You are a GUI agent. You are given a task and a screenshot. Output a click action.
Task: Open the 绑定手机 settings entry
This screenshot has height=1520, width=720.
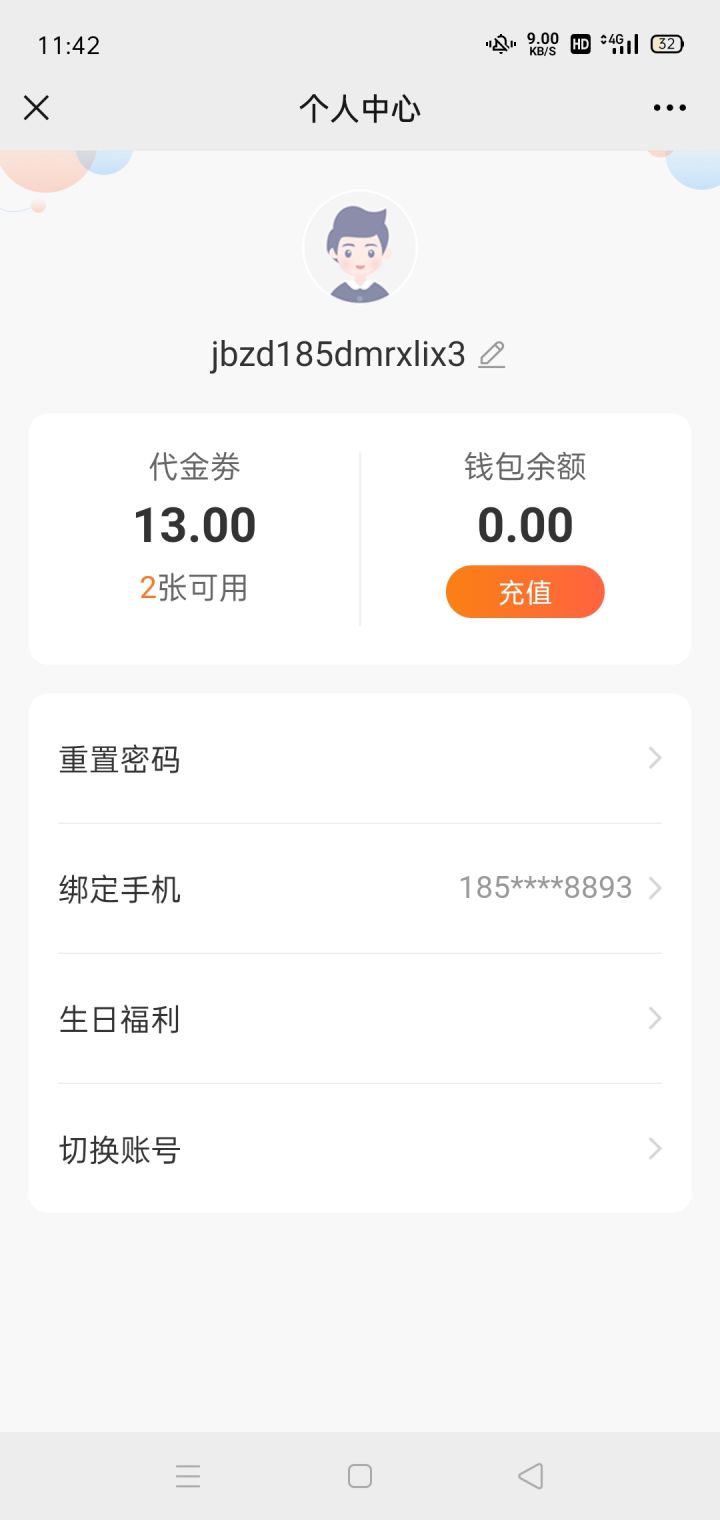click(x=119, y=890)
